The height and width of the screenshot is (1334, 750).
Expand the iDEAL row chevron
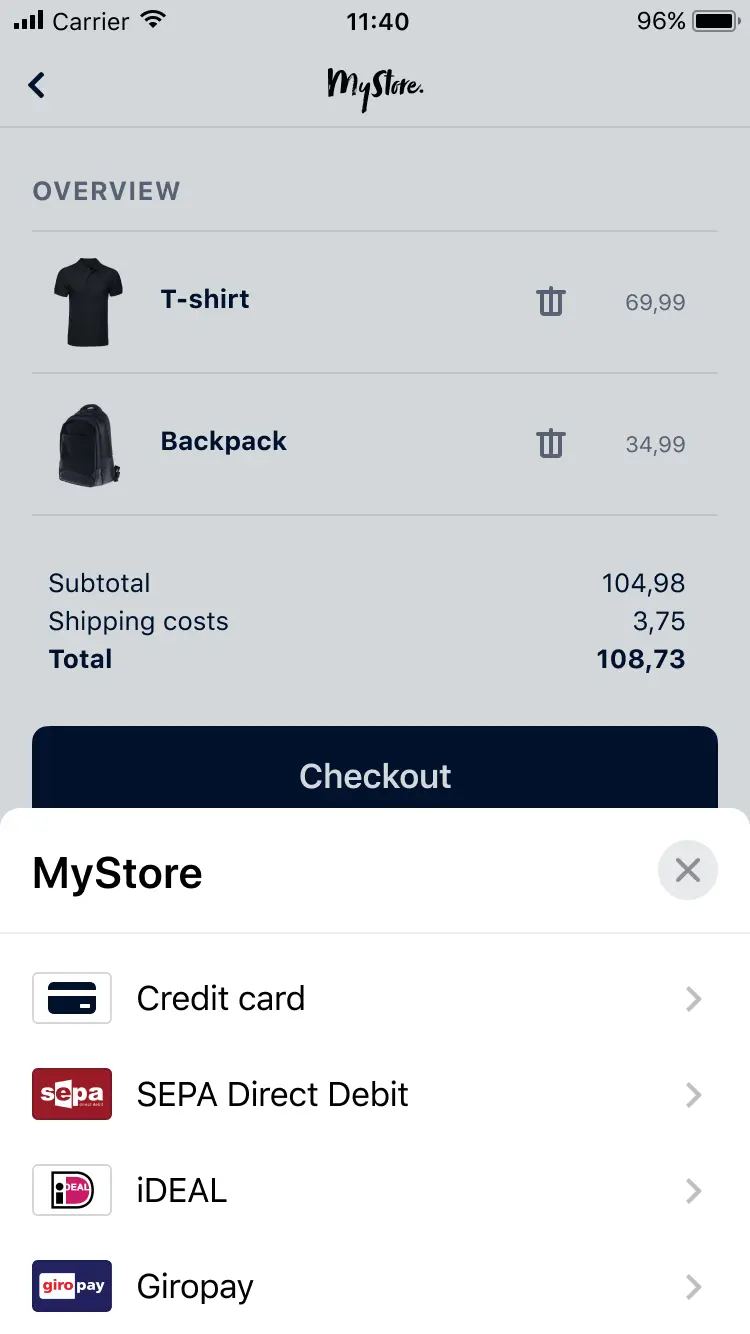(x=694, y=1190)
